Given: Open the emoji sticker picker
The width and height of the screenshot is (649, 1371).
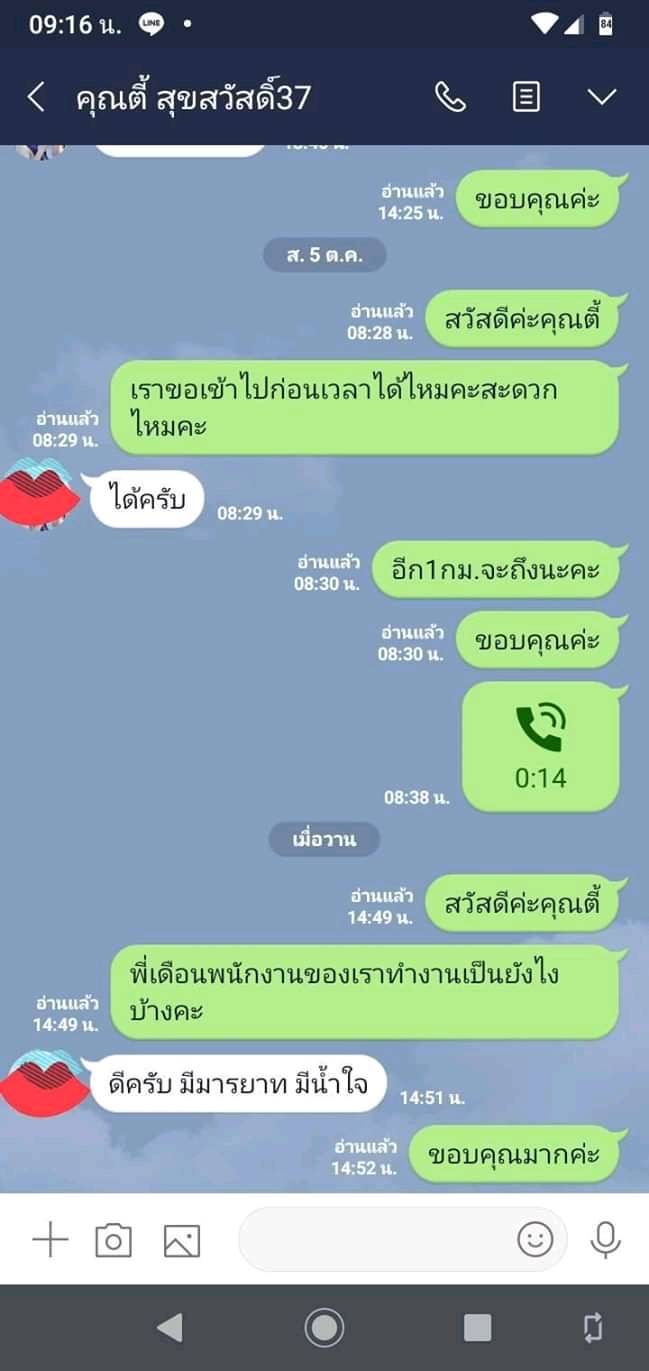Looking at the screenshot, I should [535, 1240].
